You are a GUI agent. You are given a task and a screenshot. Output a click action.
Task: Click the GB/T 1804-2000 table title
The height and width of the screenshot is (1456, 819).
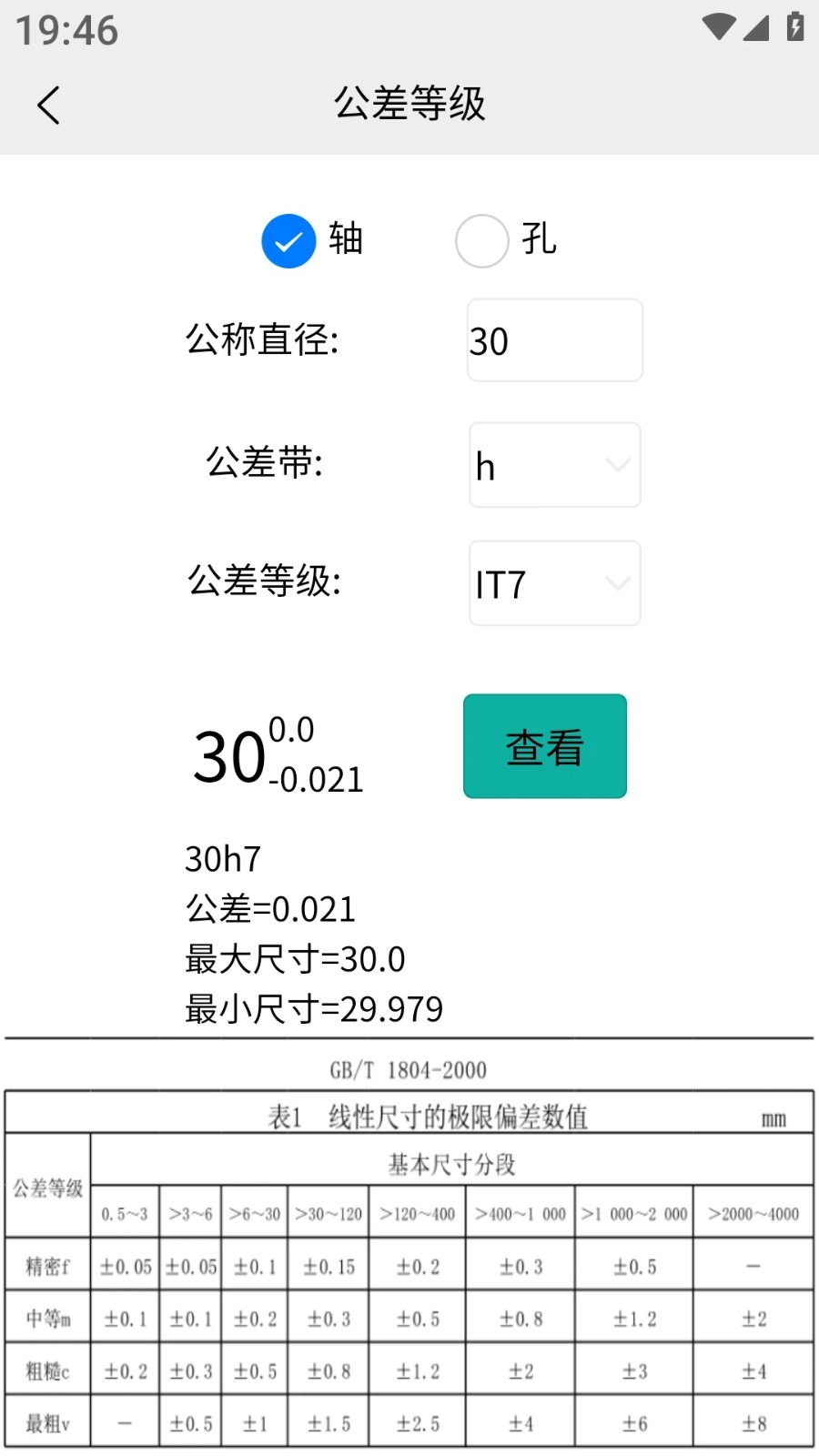[x=409, y=1069]
